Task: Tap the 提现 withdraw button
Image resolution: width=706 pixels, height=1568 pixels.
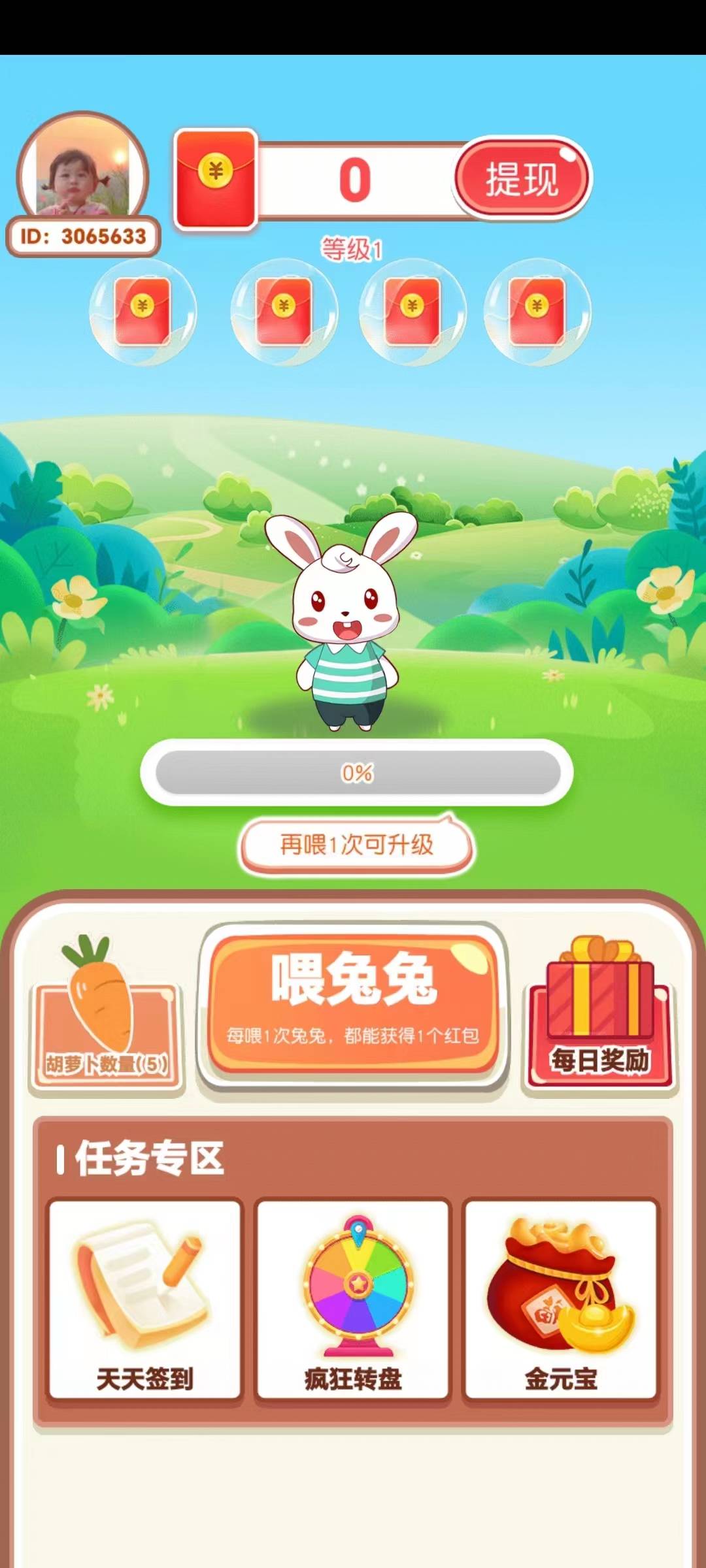Action: pos(522,178)
